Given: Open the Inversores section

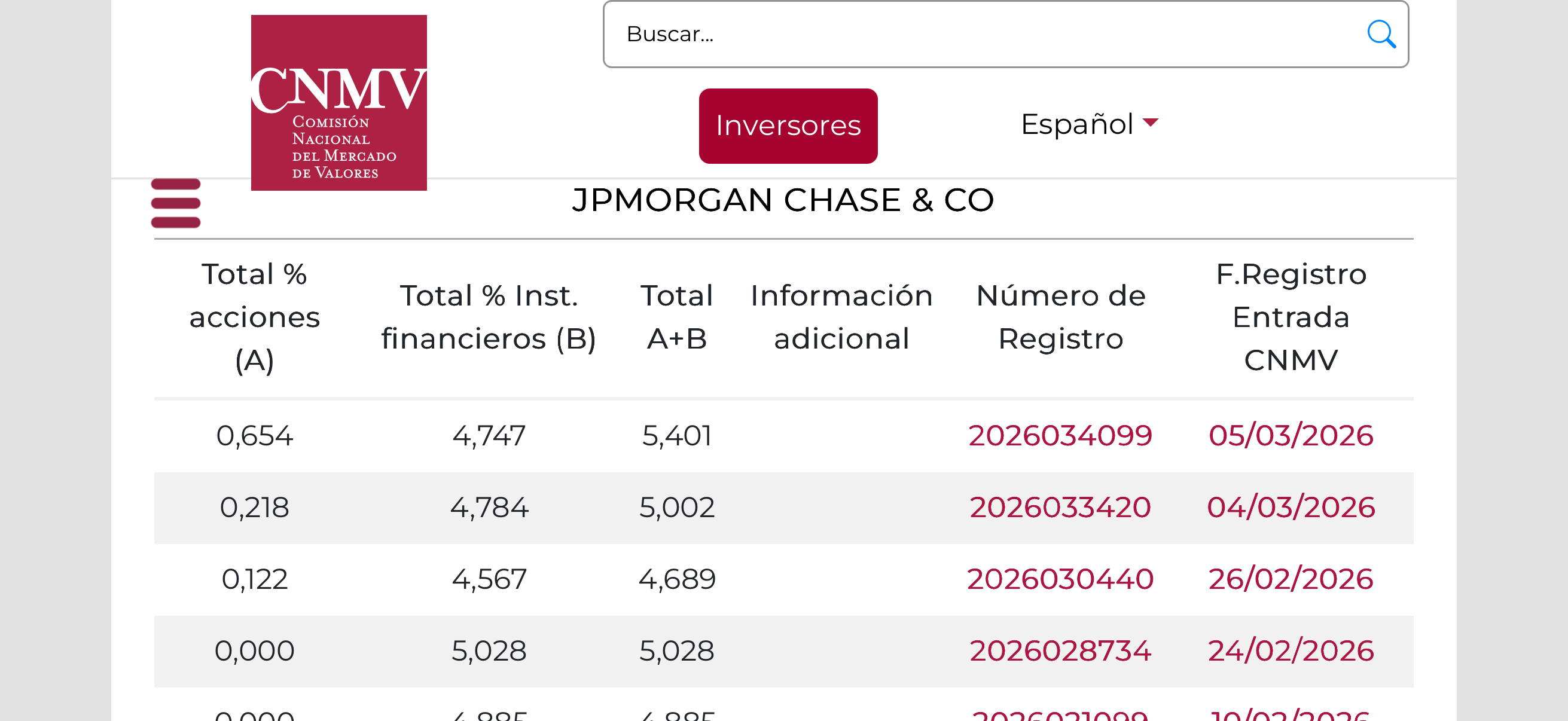Looking at the screenshot, I should coord(788,126).
